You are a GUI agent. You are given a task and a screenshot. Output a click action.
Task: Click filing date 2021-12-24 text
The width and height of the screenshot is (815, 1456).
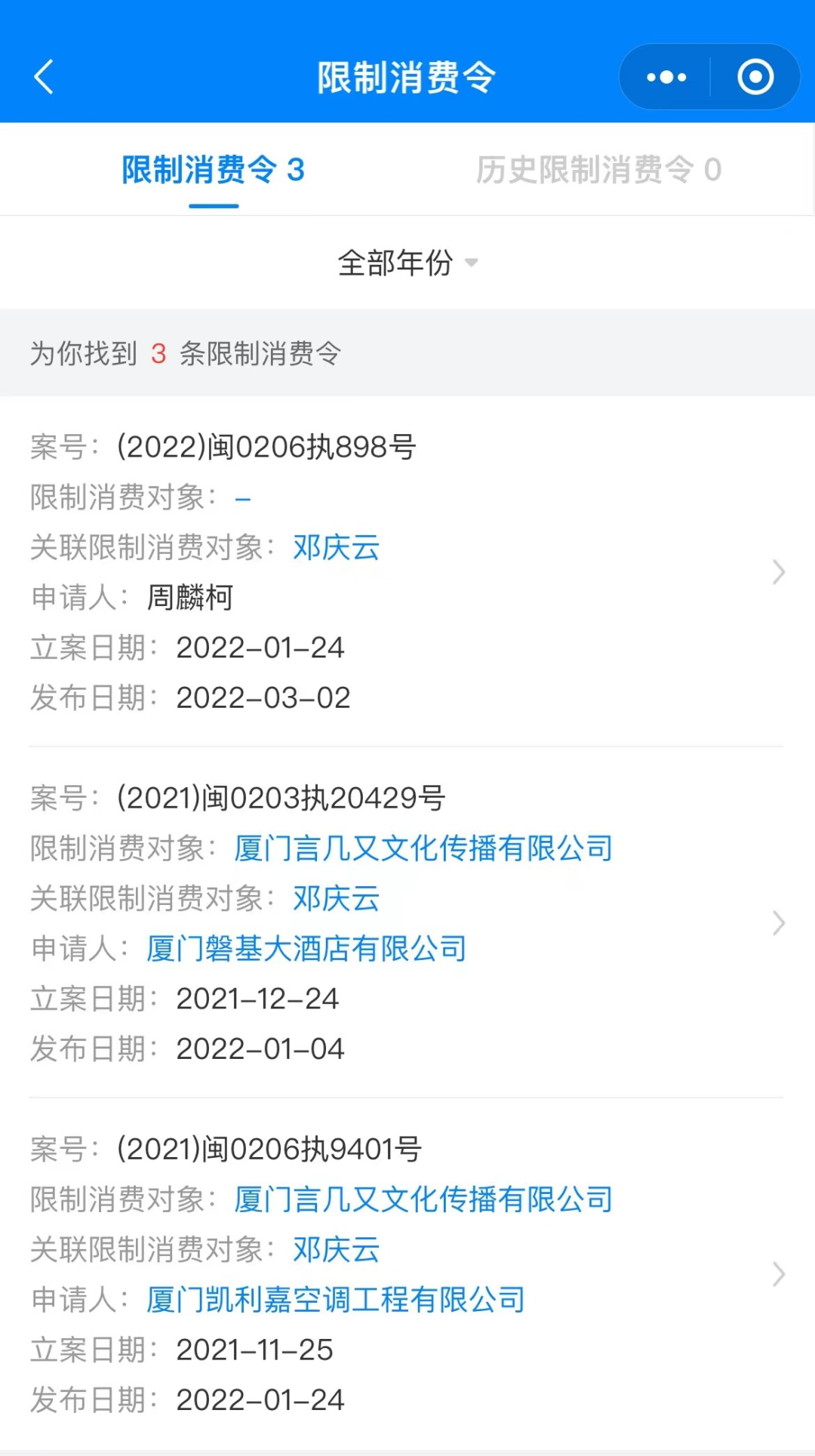pyautogui.click(x=257, y=998)
